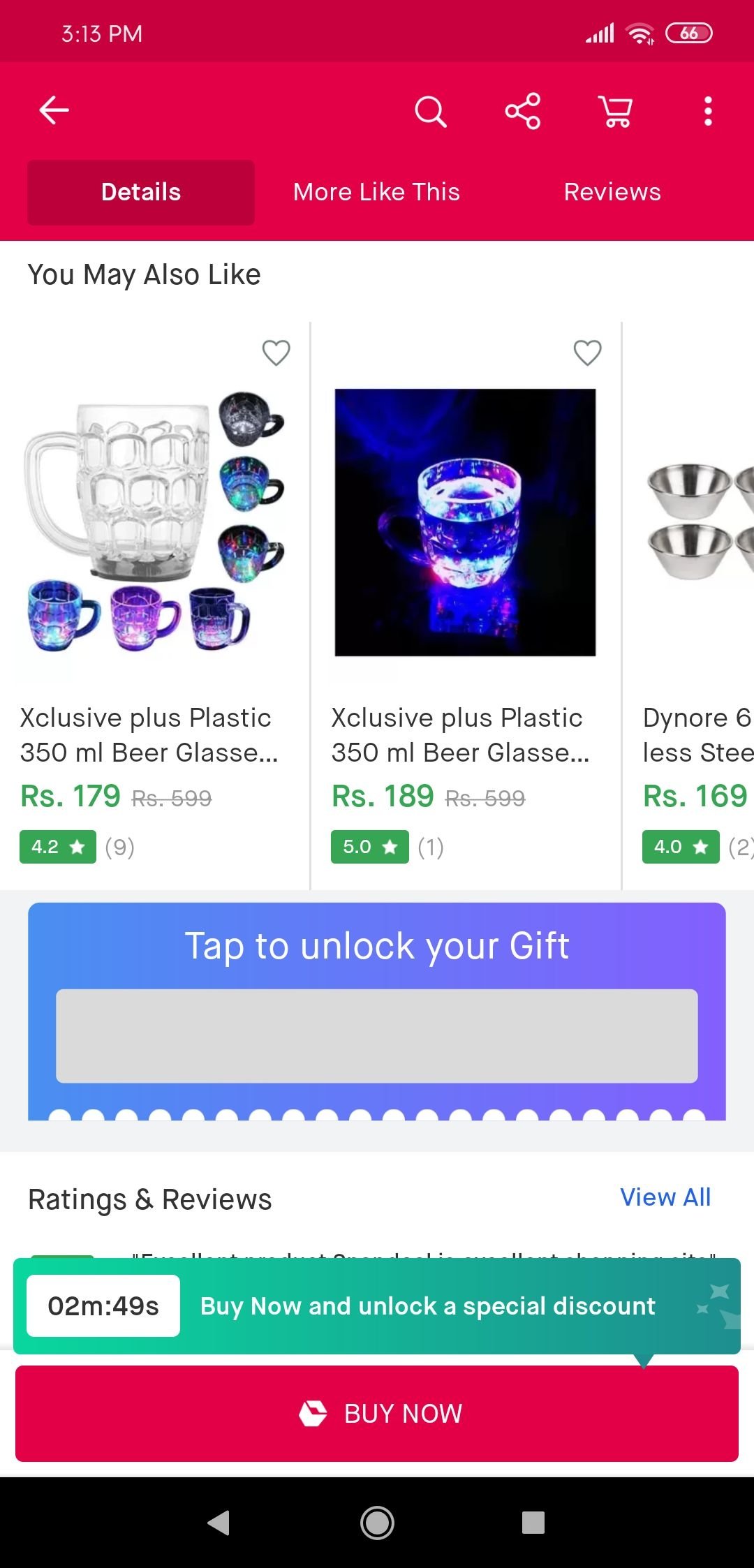This screenshot has height=1568, width=754.
Task: Tap to unlock your Gift card
Action: point(377,1011)
